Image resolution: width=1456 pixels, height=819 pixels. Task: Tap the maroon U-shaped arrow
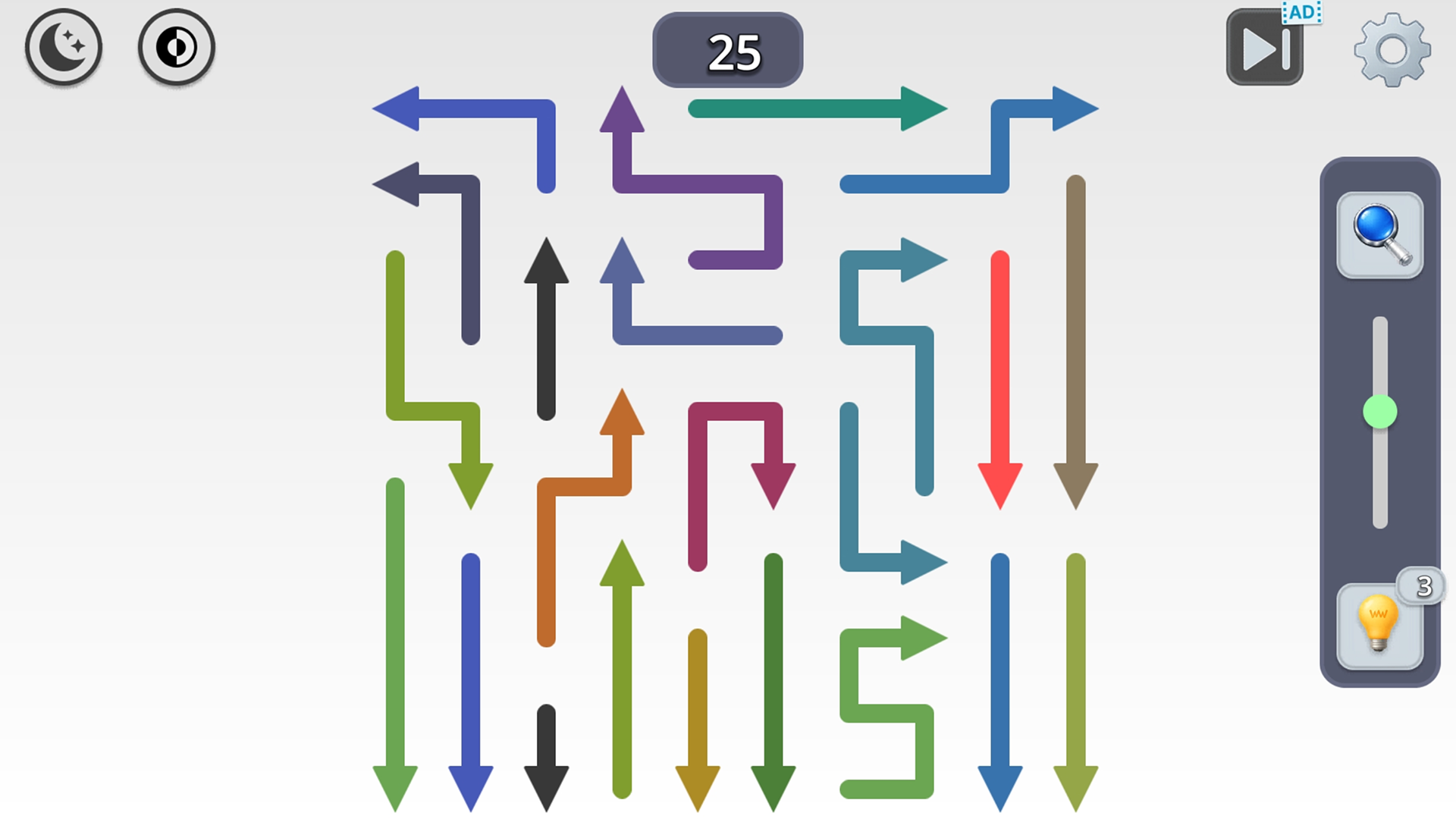point(698,485)
